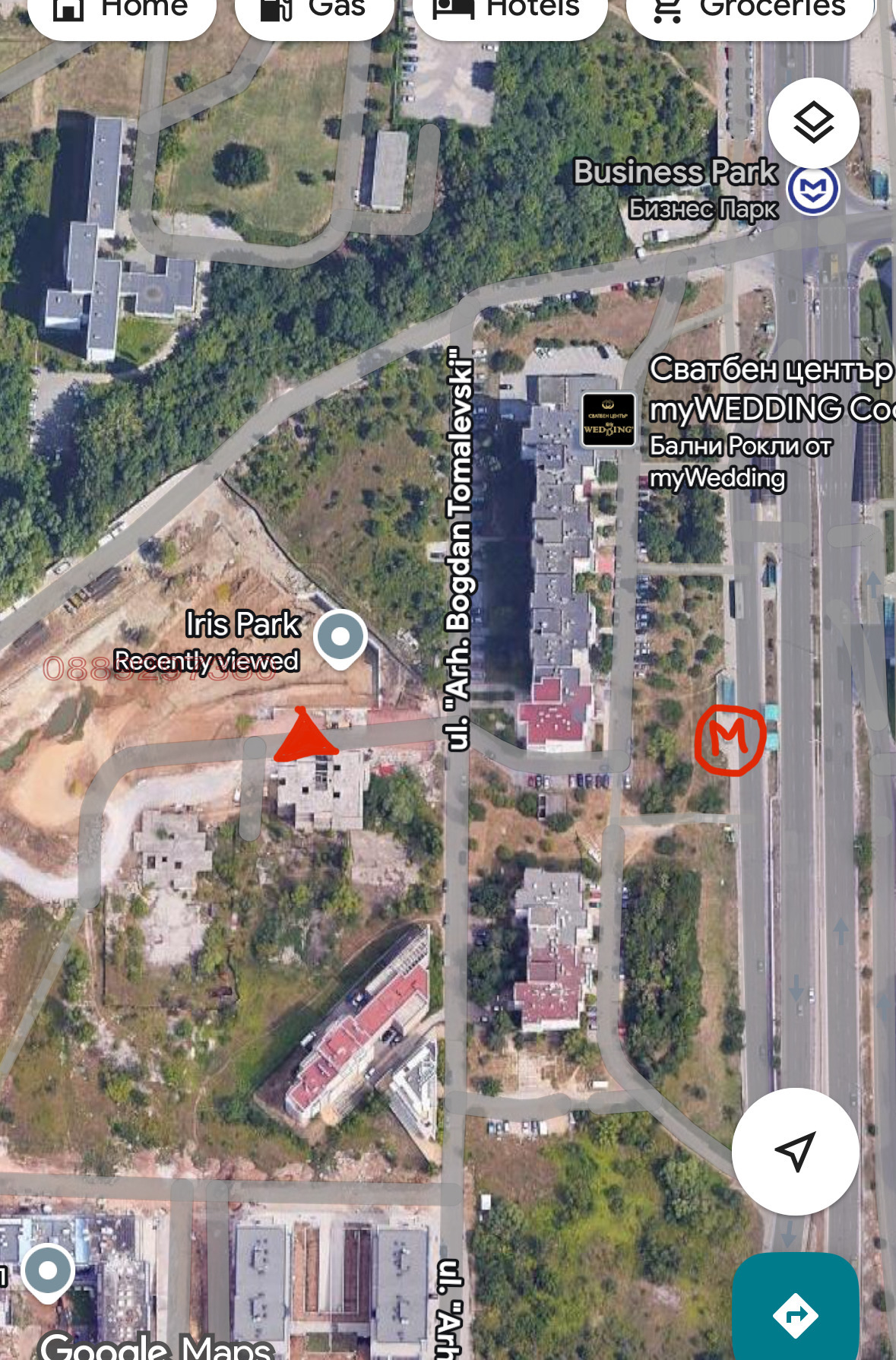This screenshot has height=1360, width=896.
Task: Center map on my location
Action: (795, 1151)
